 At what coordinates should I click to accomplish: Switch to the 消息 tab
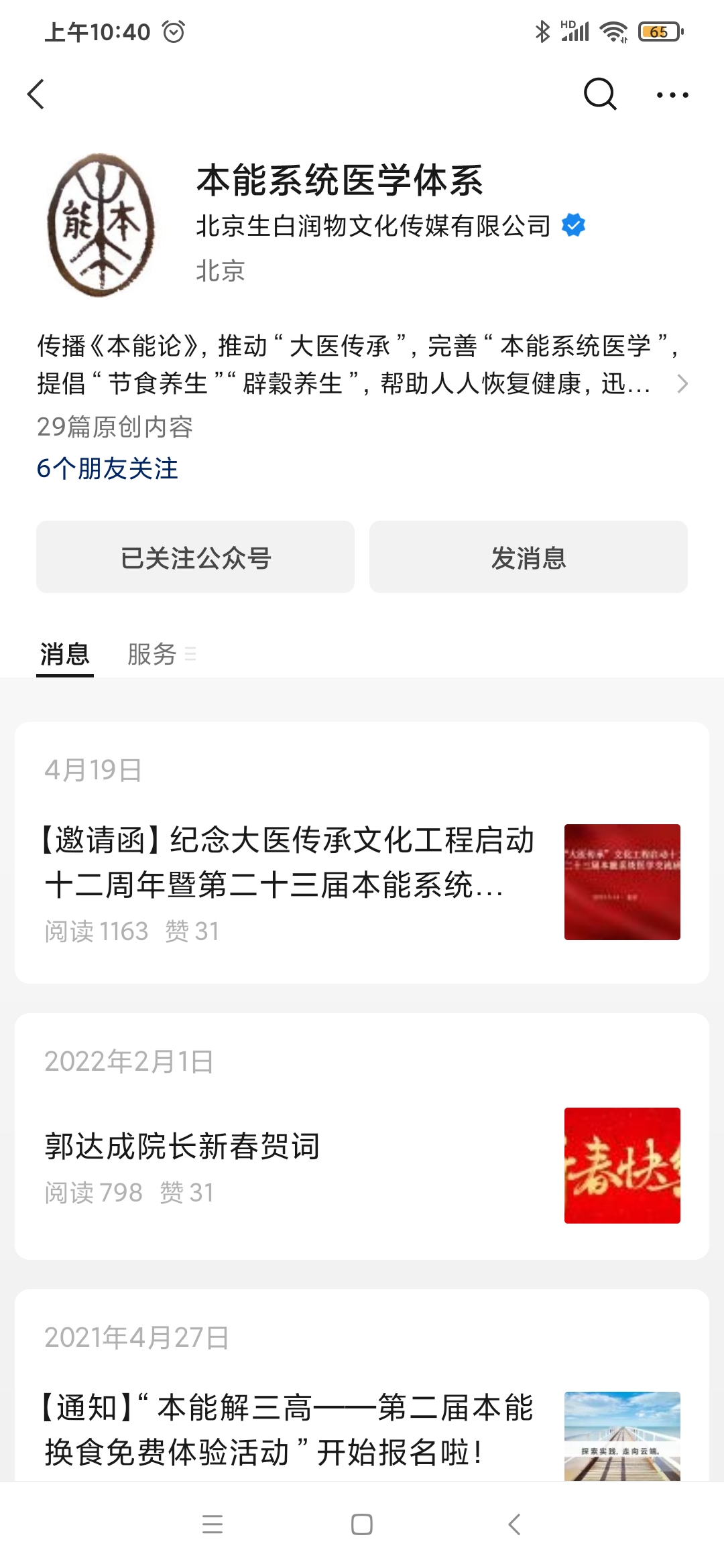point(64,654)
